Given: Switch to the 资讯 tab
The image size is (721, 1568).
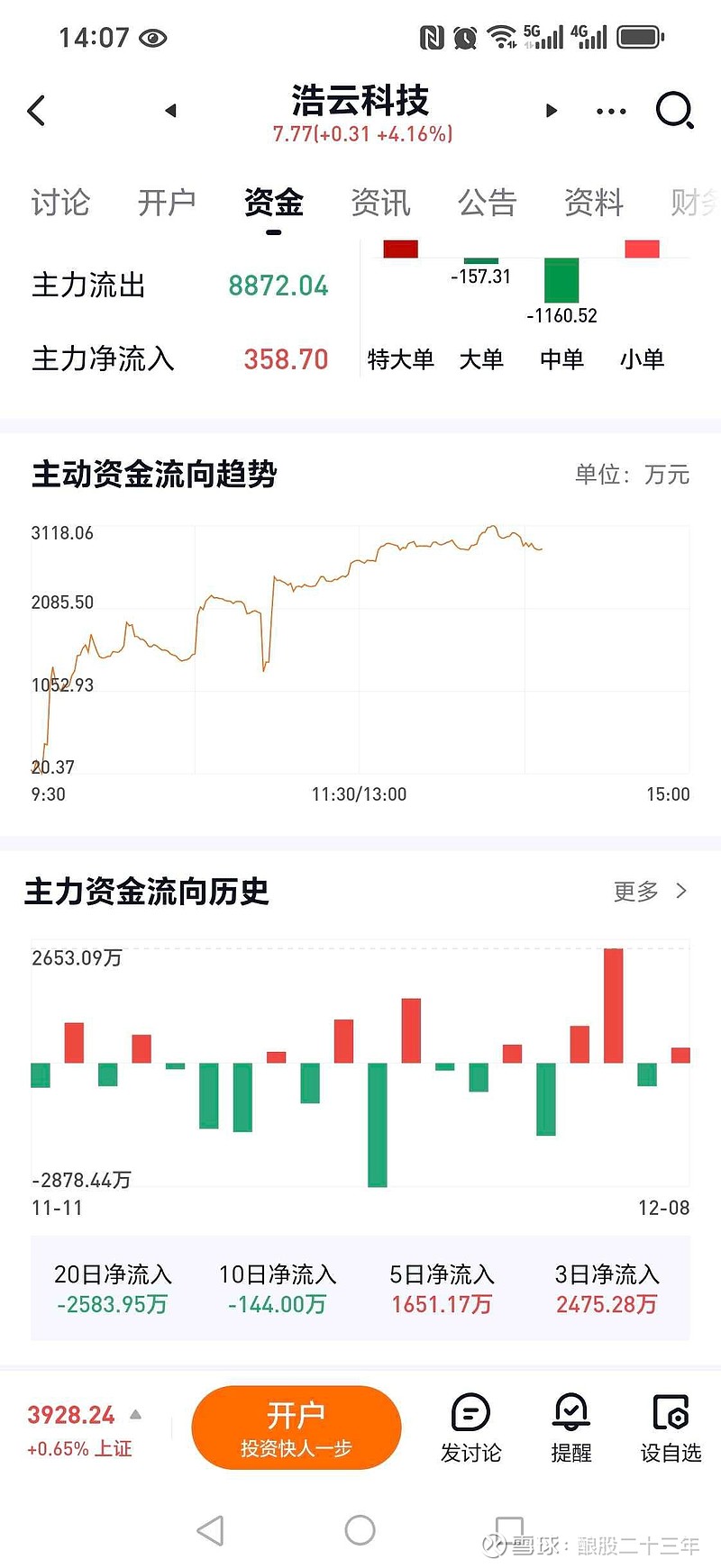Looking at the screenshot, I should 382,203.
